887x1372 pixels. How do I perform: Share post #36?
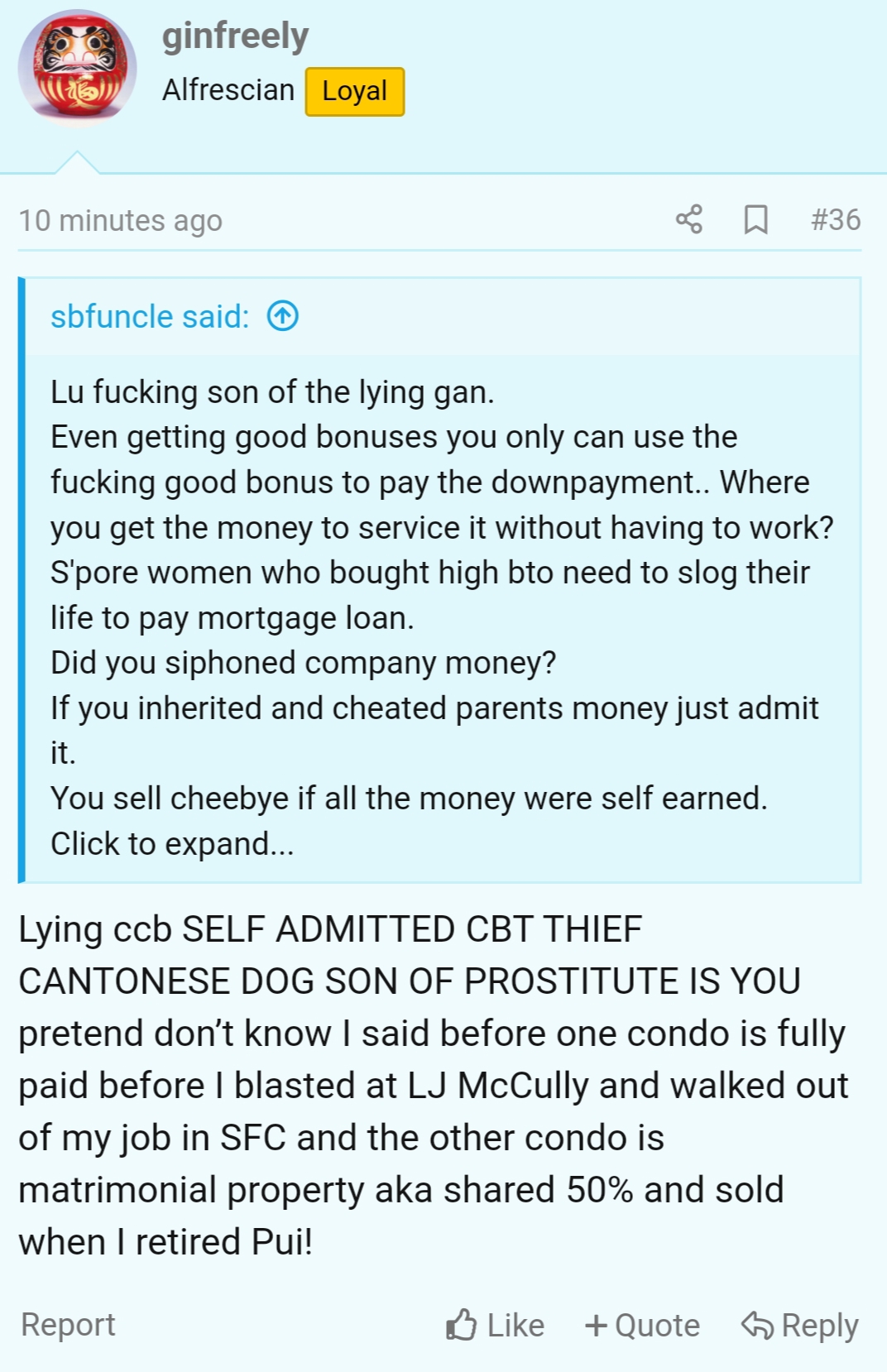pos(688,219)
